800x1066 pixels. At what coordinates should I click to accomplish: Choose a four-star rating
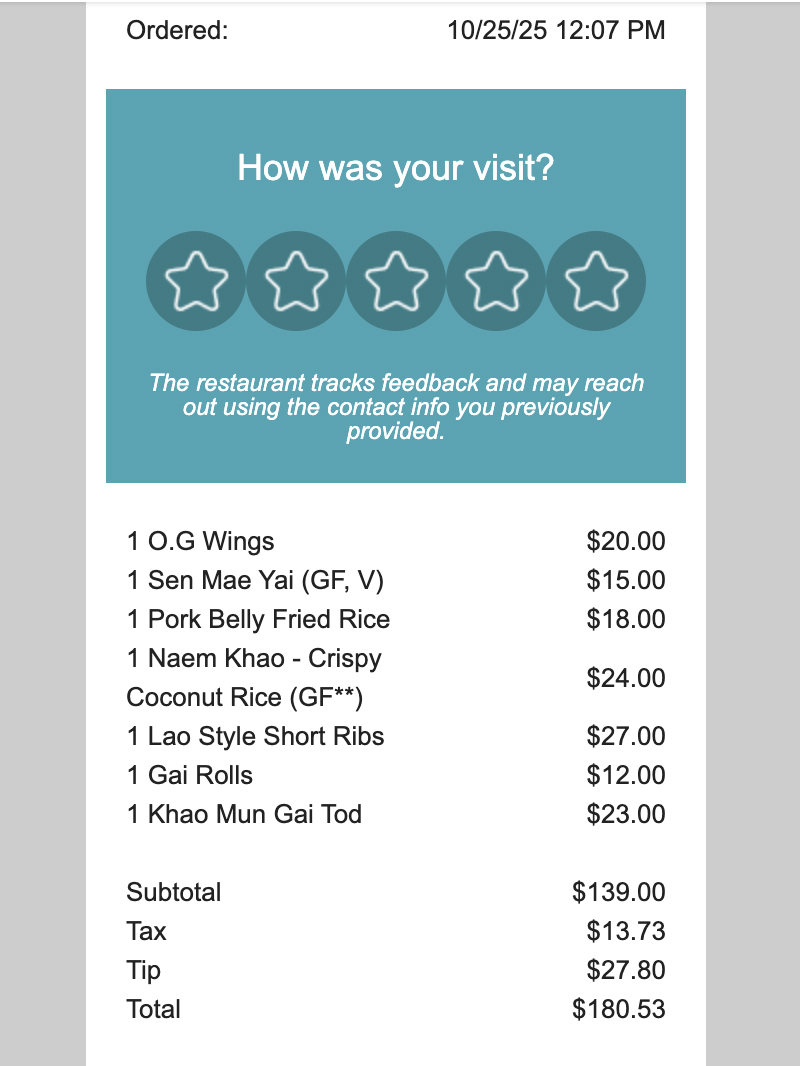[x=496, y=281]
